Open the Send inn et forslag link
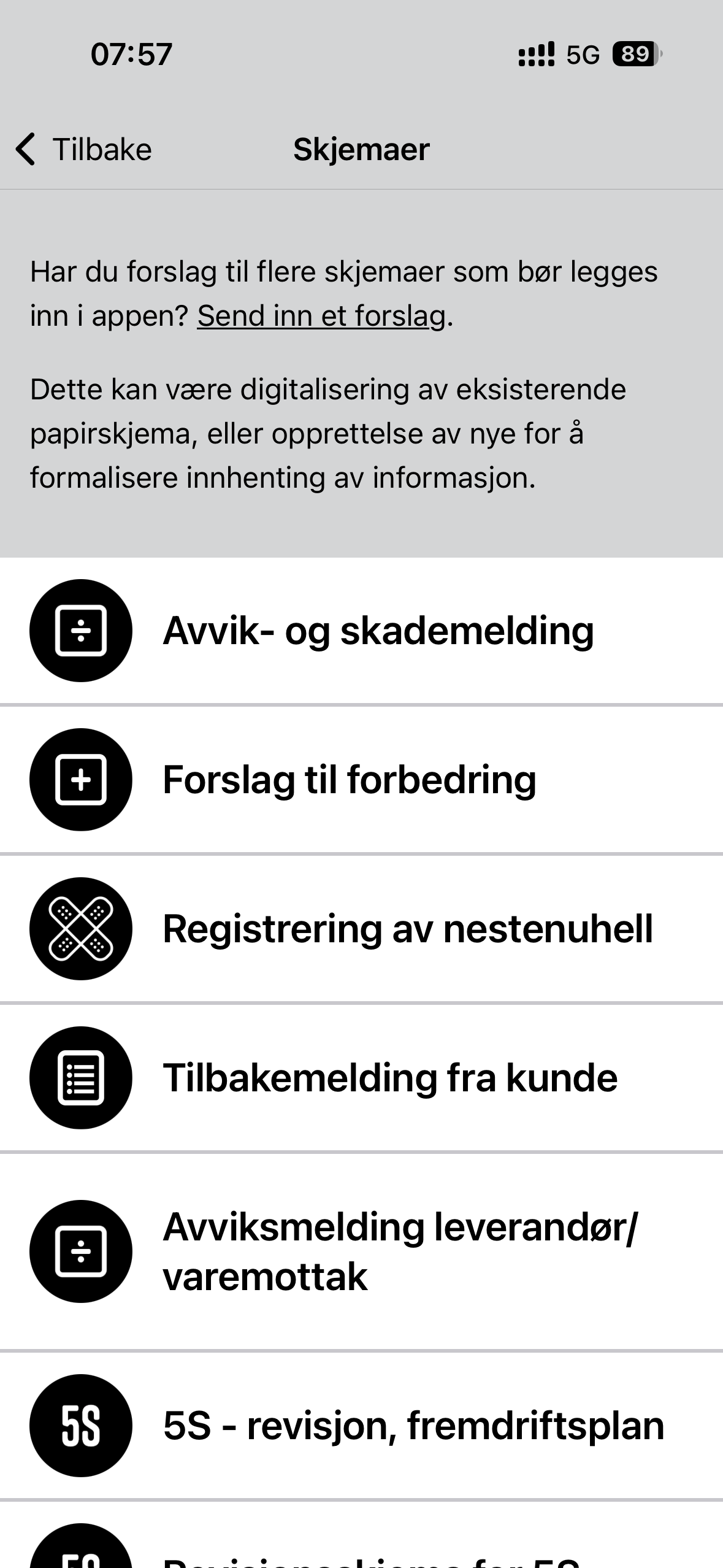The width and height of the screenshot is (723, 1568). [321, 314]
